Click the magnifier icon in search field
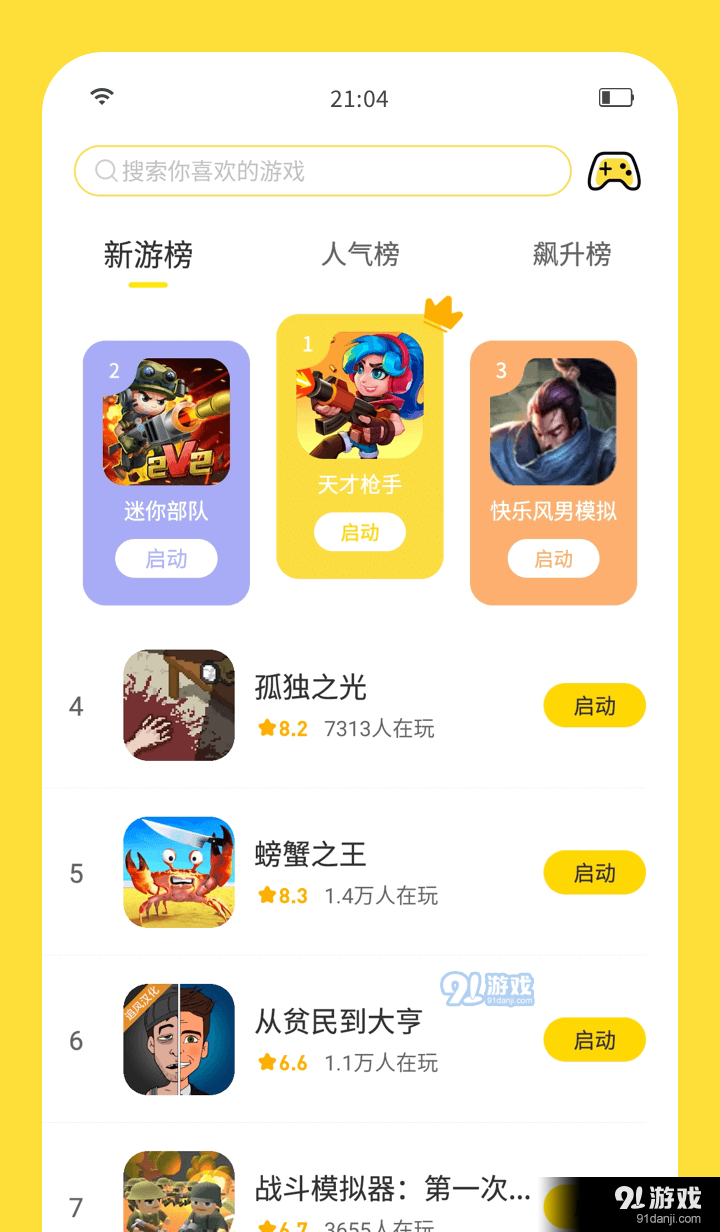The width and height of the screenshot is (720, 1232). [104, 170]
